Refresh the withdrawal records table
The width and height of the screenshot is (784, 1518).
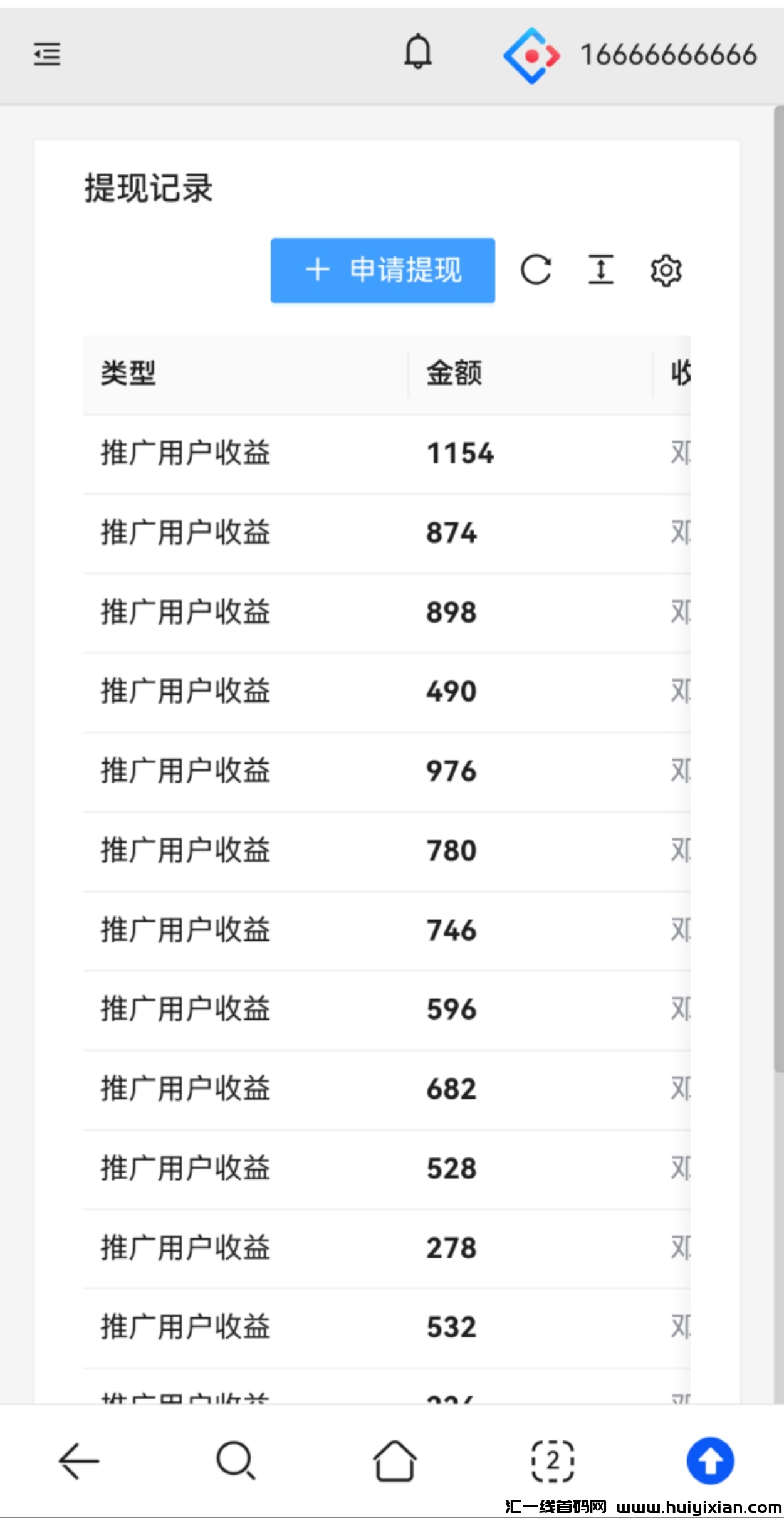tap(536, 270)
